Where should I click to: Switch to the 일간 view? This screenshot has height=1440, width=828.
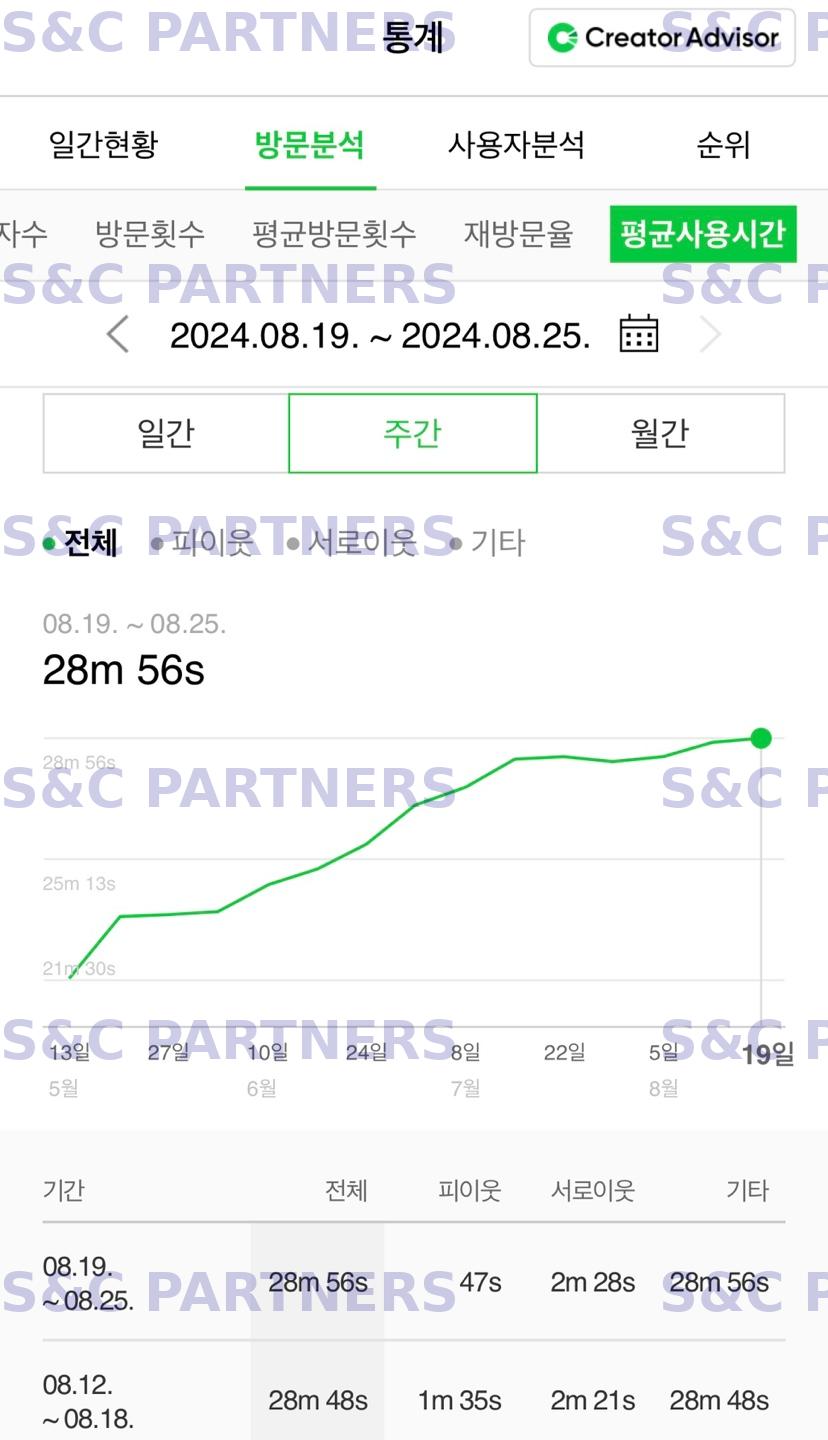[166, 433]
